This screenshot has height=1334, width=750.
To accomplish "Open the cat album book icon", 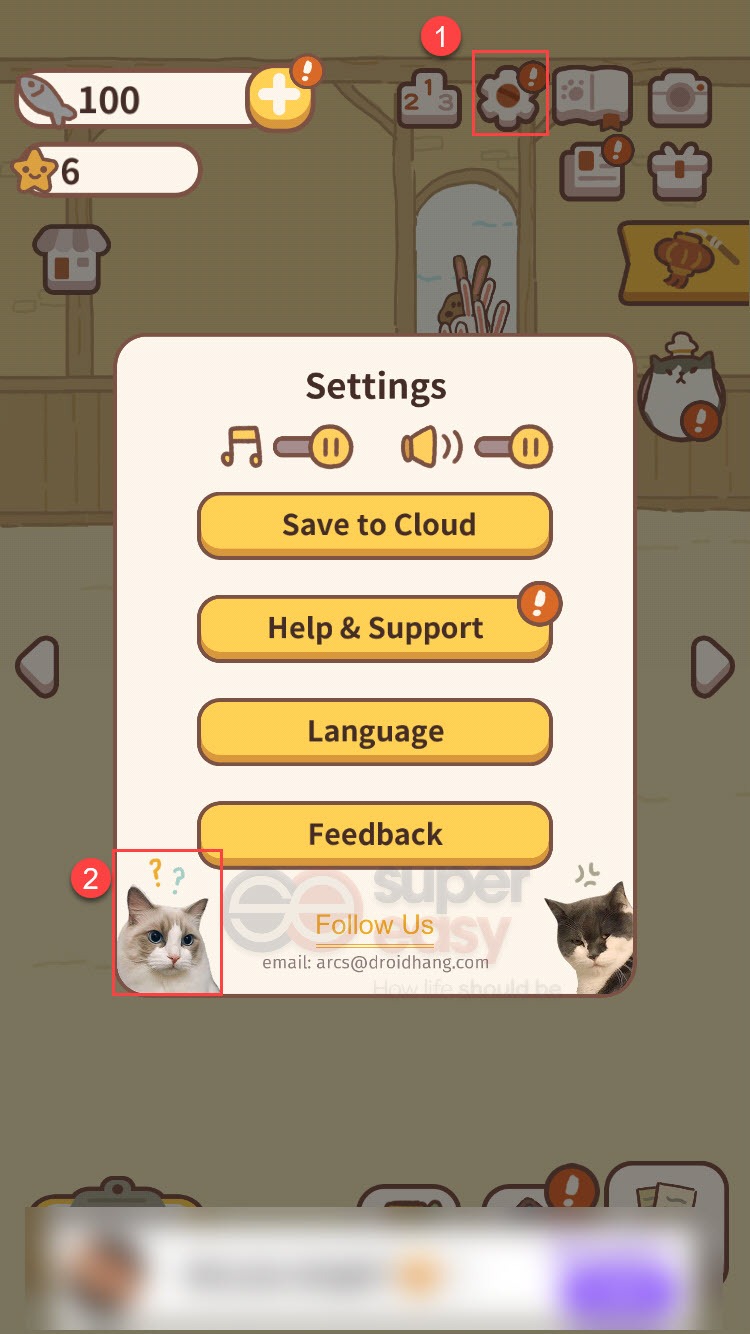I will pyautogui.click(x=592, y=97).
